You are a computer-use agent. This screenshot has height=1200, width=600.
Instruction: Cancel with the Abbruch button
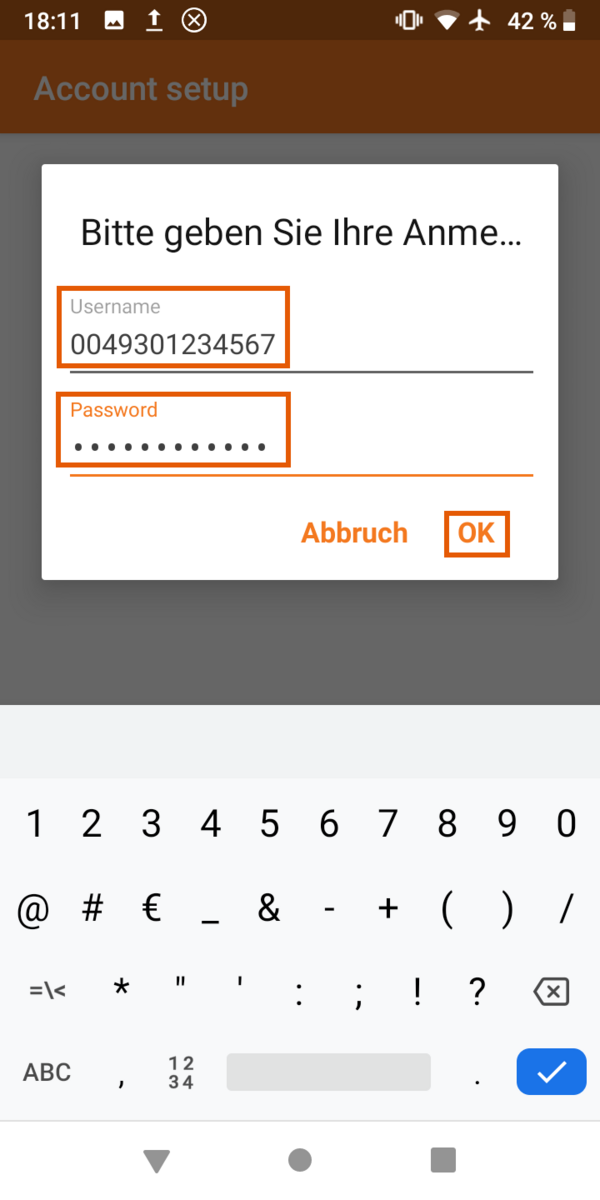pyautogui.click(x=354, y=533)
